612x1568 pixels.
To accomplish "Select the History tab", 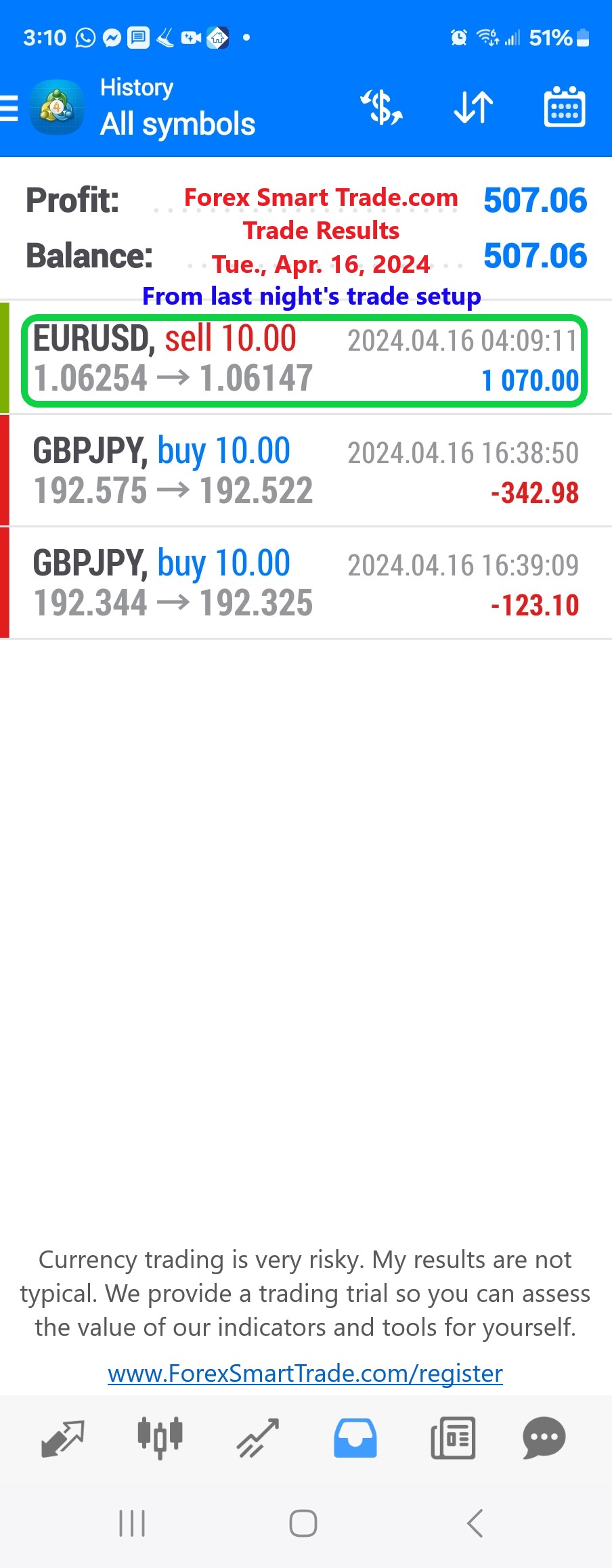I will (355, 1437).
